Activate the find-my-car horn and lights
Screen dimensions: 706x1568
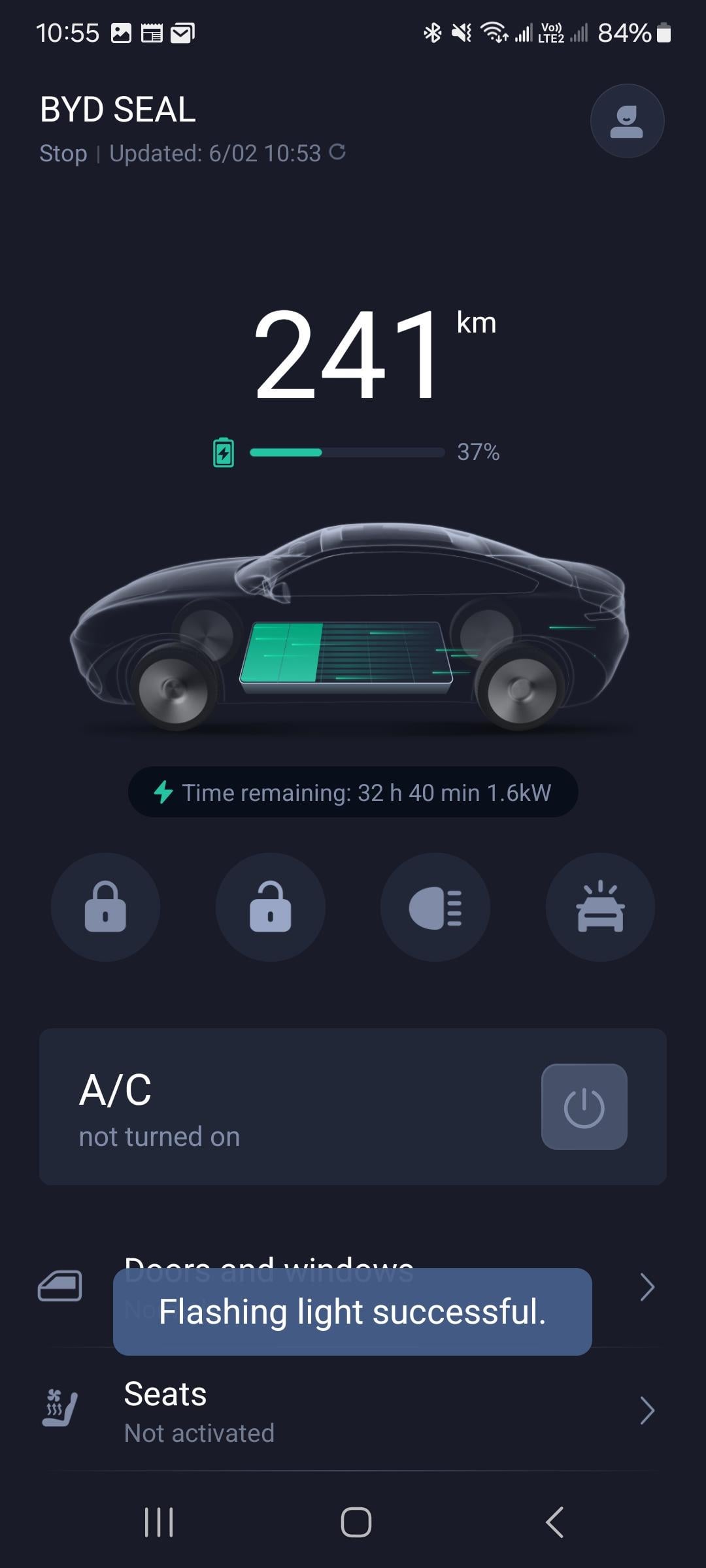click(600, 906)
